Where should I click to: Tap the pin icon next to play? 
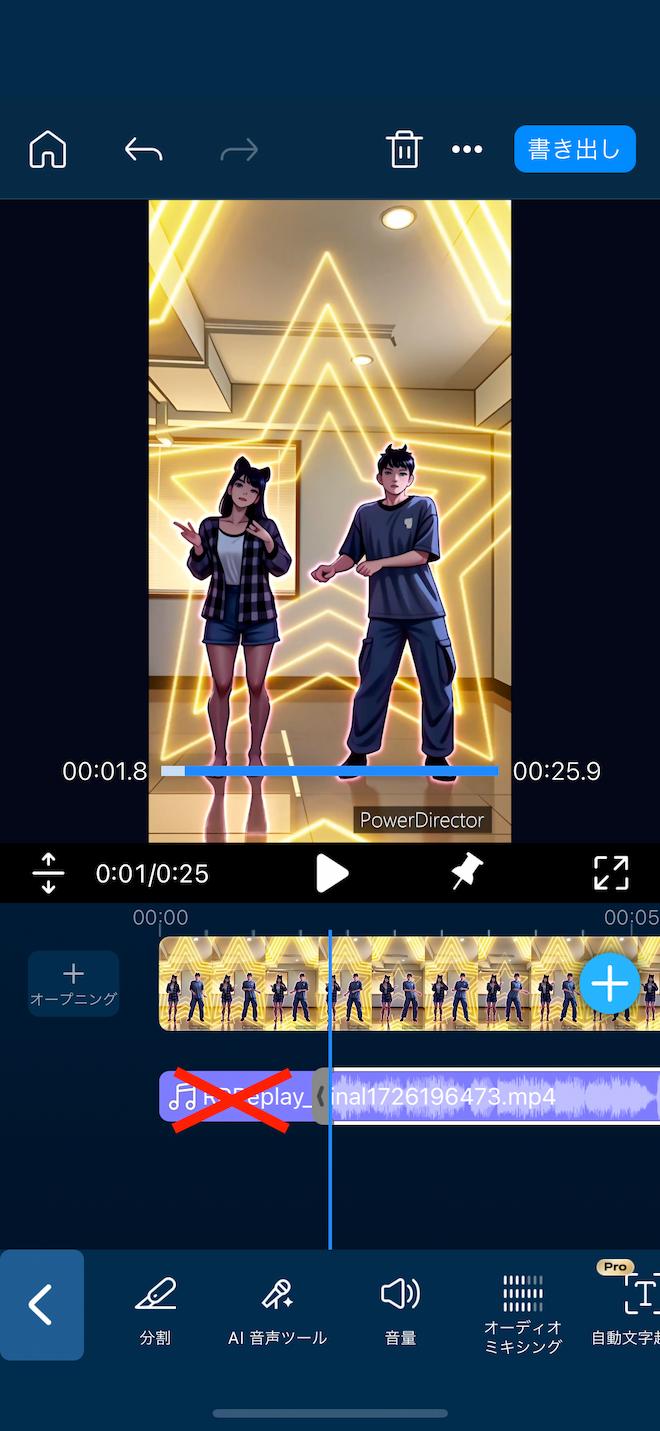[466, 873]
